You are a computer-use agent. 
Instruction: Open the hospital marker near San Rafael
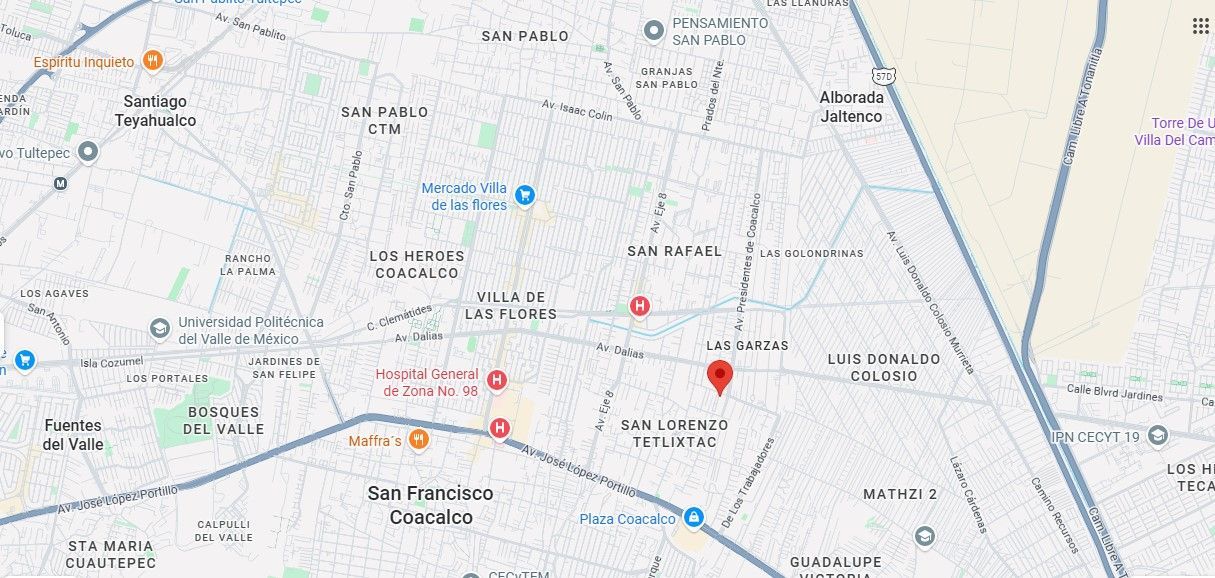639,306
